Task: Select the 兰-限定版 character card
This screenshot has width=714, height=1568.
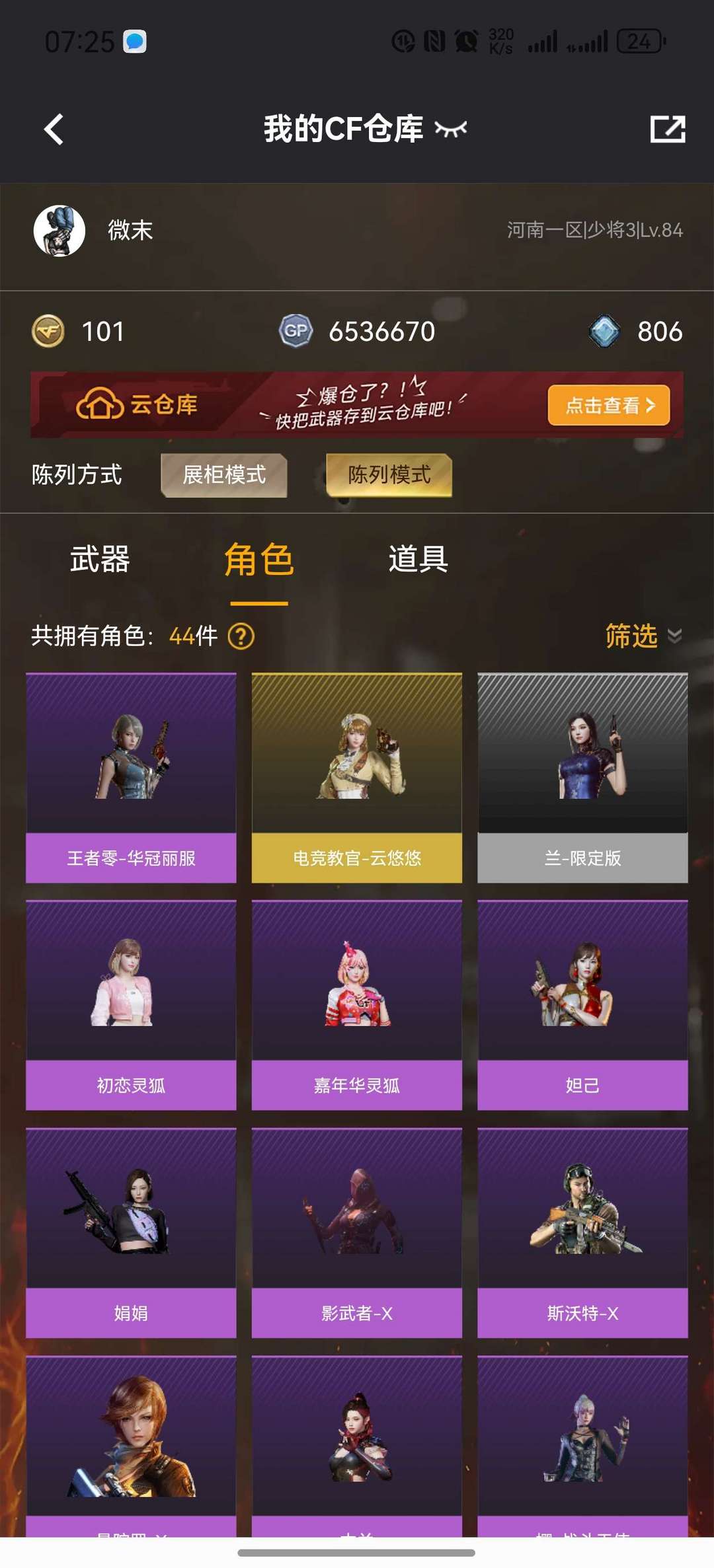Action: pyautogui.click(x=582, y=777)
